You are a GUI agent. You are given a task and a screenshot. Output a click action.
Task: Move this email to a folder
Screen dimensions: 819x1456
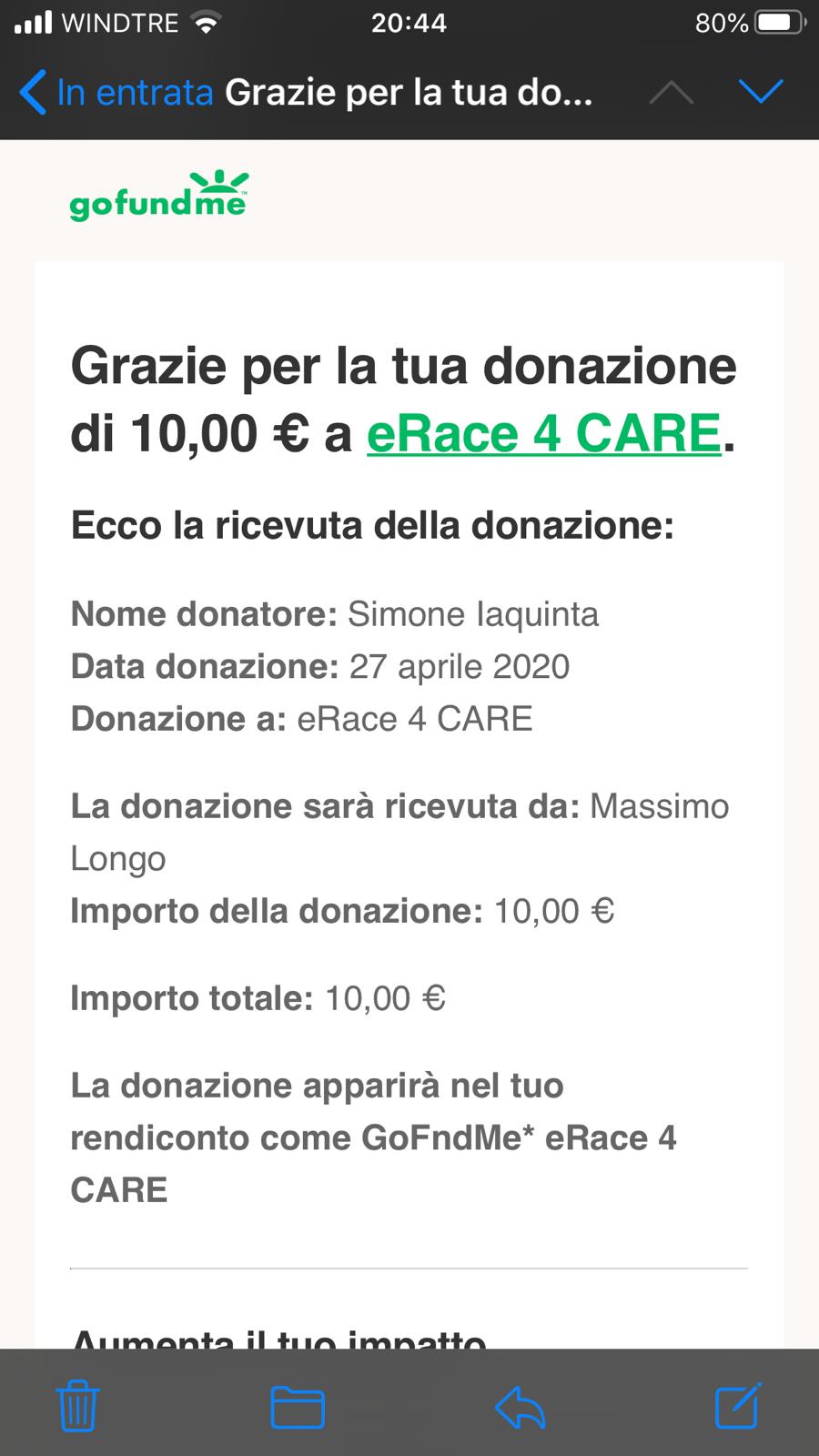298,1407
